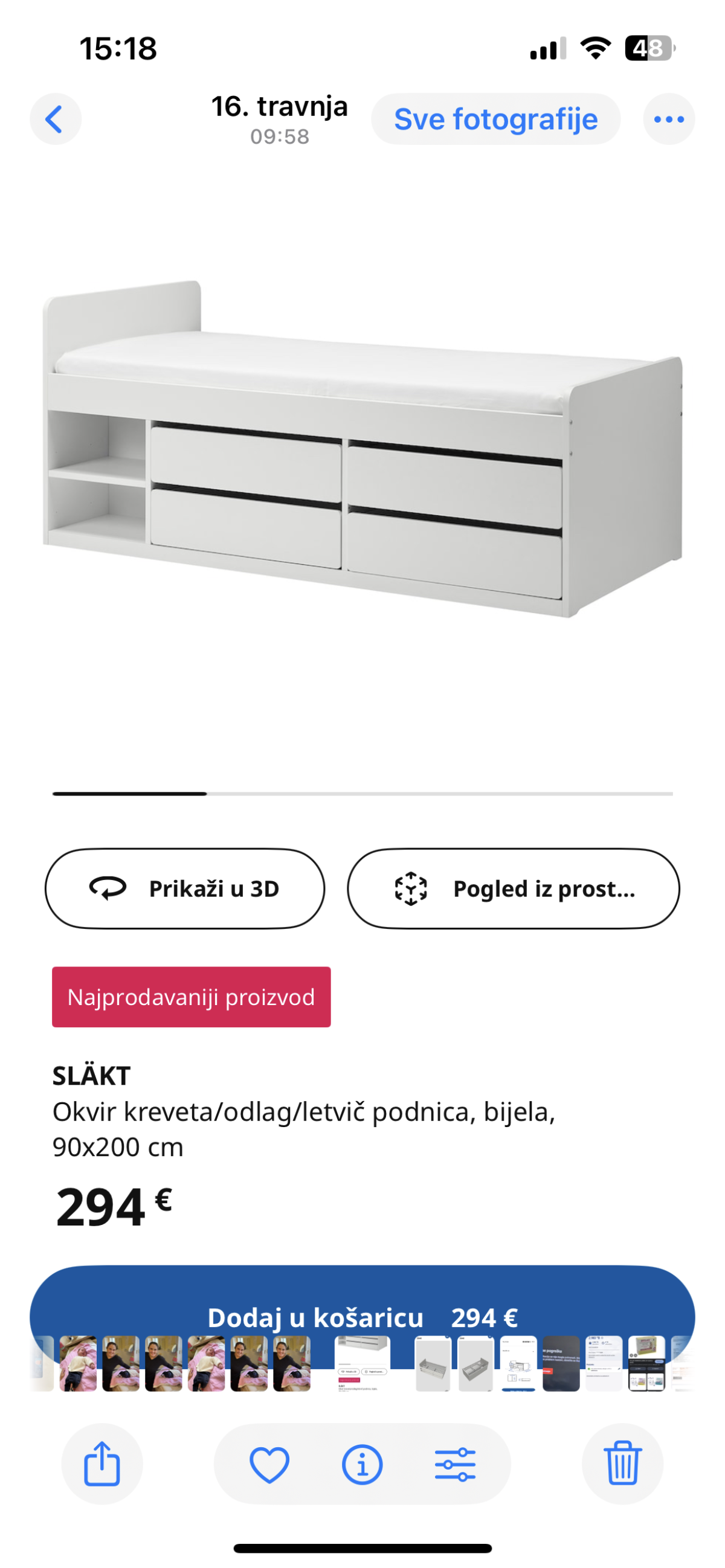Go back using the blue arrow

(56, 119)
